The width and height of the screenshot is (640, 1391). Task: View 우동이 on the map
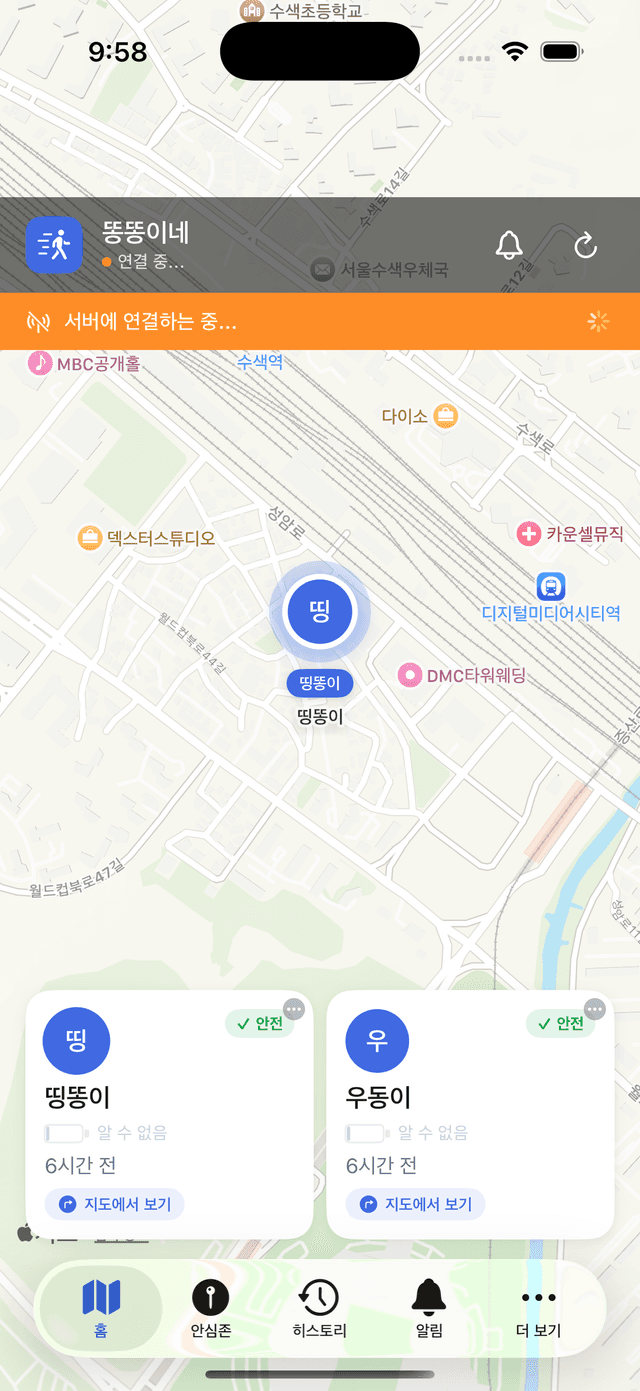click(x=416, y=1204)
